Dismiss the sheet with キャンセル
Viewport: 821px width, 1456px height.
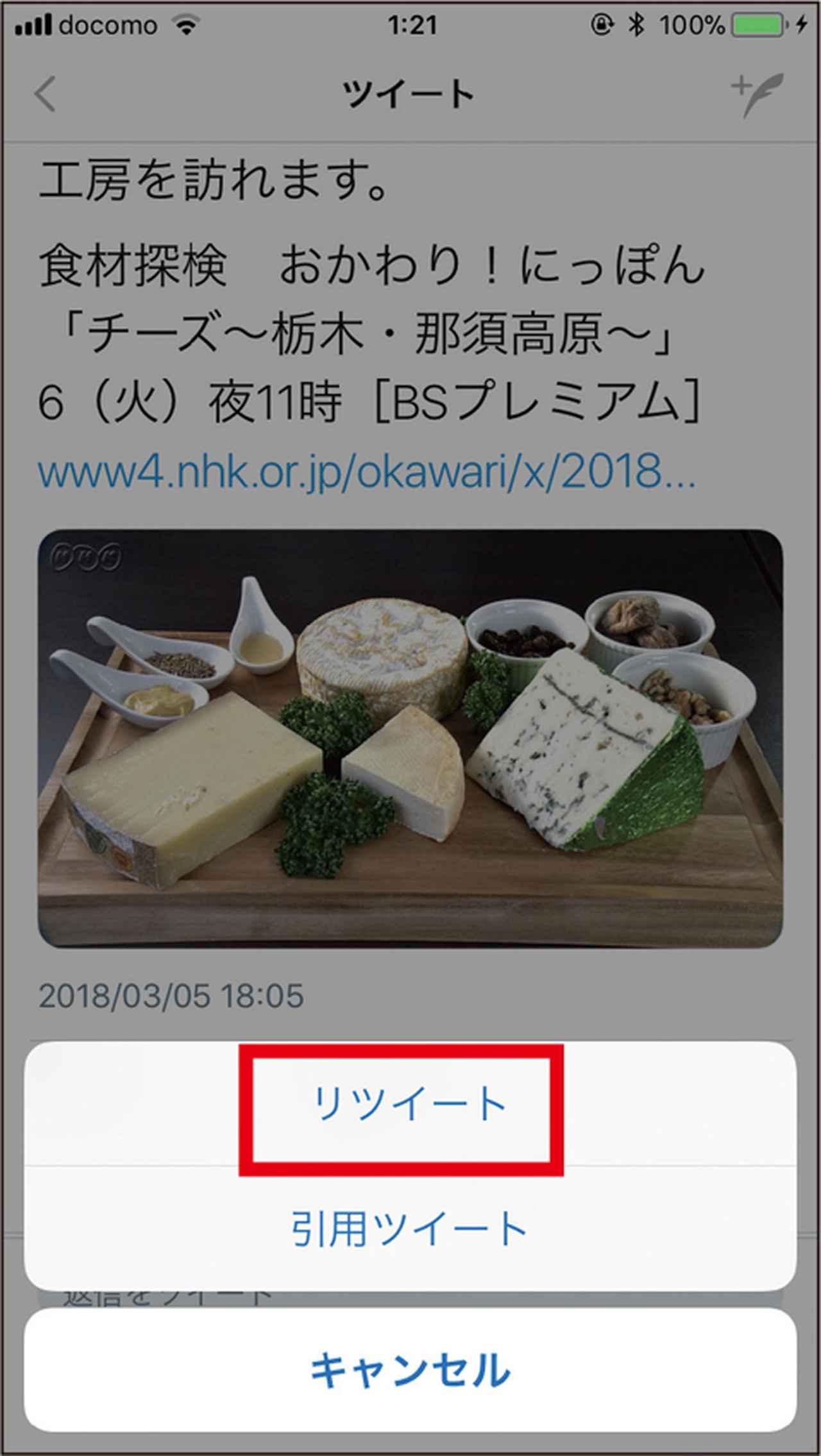pos(409,1369)
